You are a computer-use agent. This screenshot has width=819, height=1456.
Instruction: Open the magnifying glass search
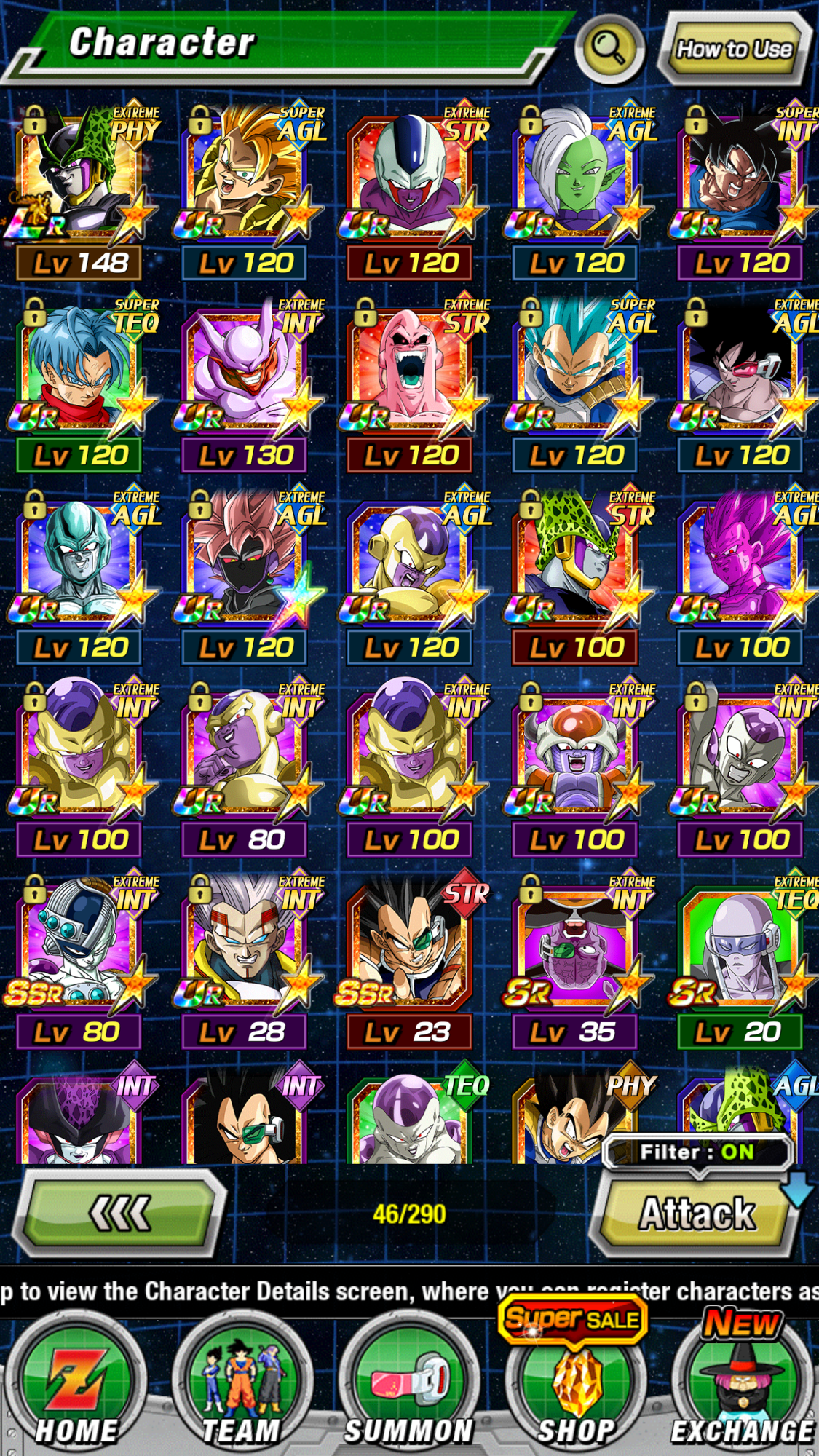tap(609, 48)
